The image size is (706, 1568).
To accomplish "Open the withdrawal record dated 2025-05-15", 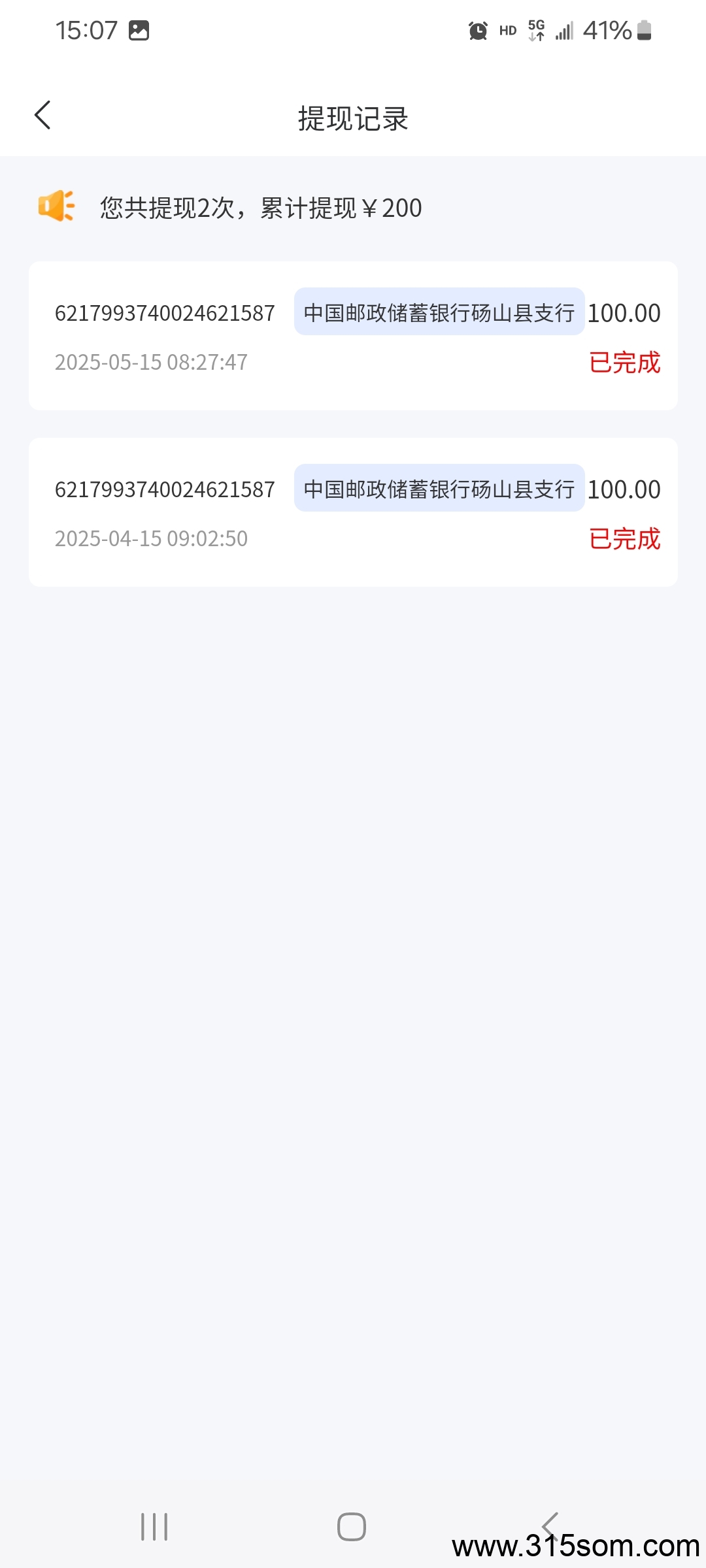I will (353, 336).
